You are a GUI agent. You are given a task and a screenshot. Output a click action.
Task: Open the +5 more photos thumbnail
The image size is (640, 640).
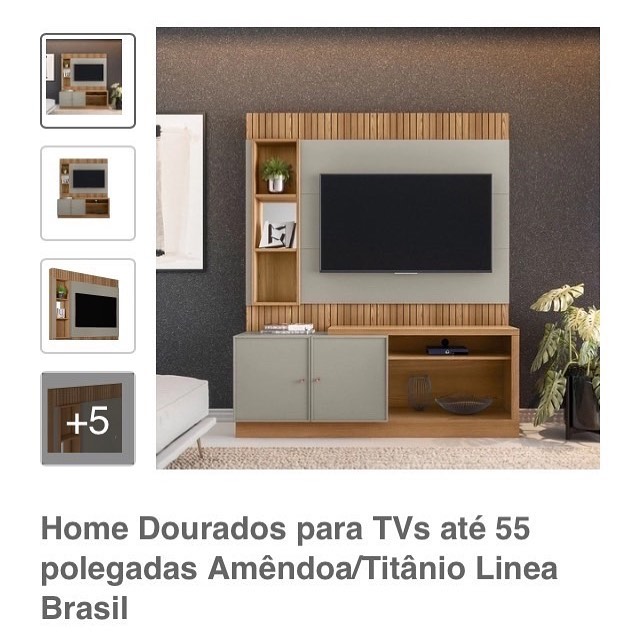(x=88, y=418)
